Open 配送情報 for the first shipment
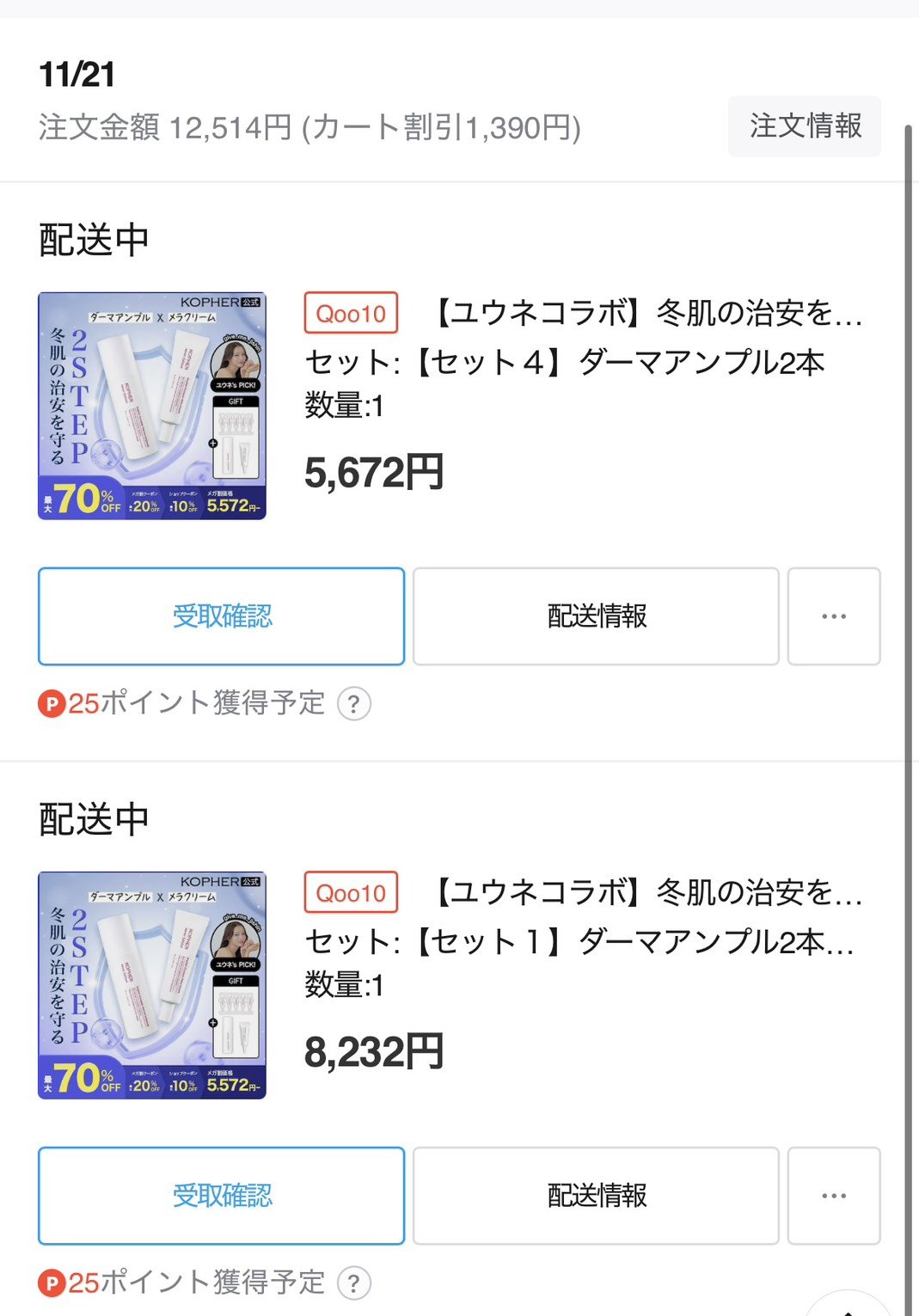 (x=596, y=617)
